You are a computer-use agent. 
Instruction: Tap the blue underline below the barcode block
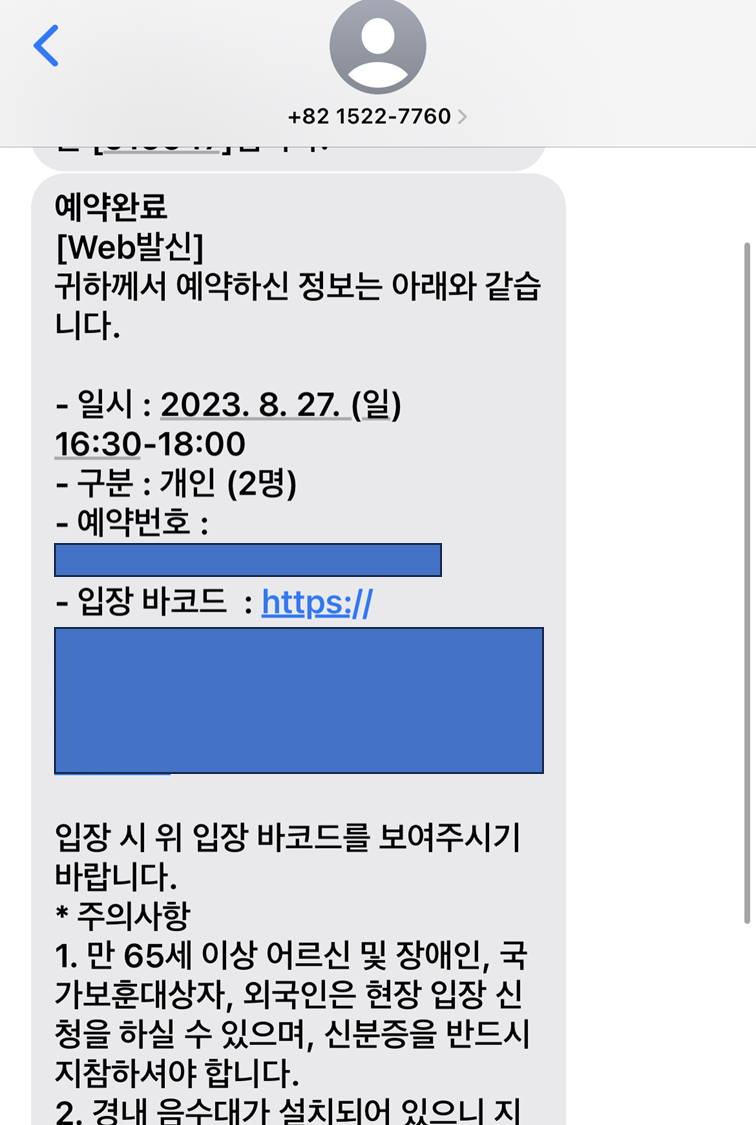(x=112, y=773)
